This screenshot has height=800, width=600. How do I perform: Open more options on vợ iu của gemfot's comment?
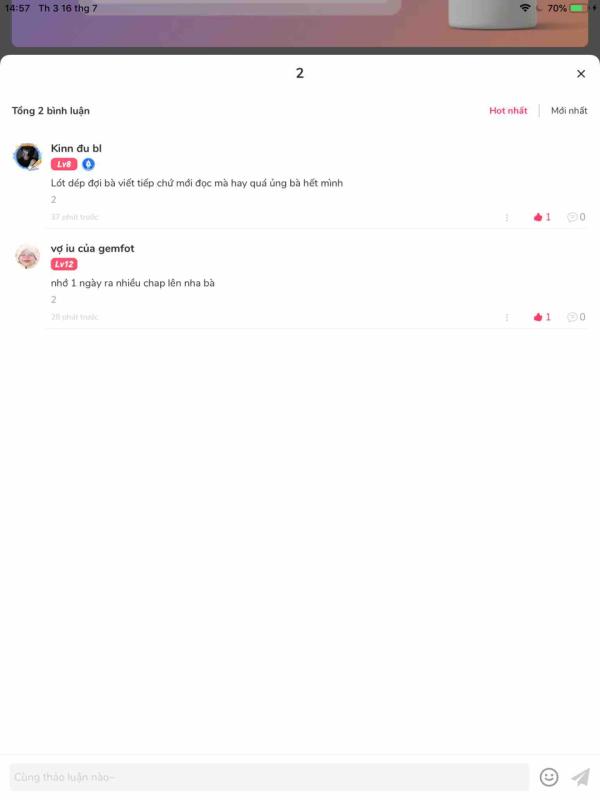click(507, 317)
